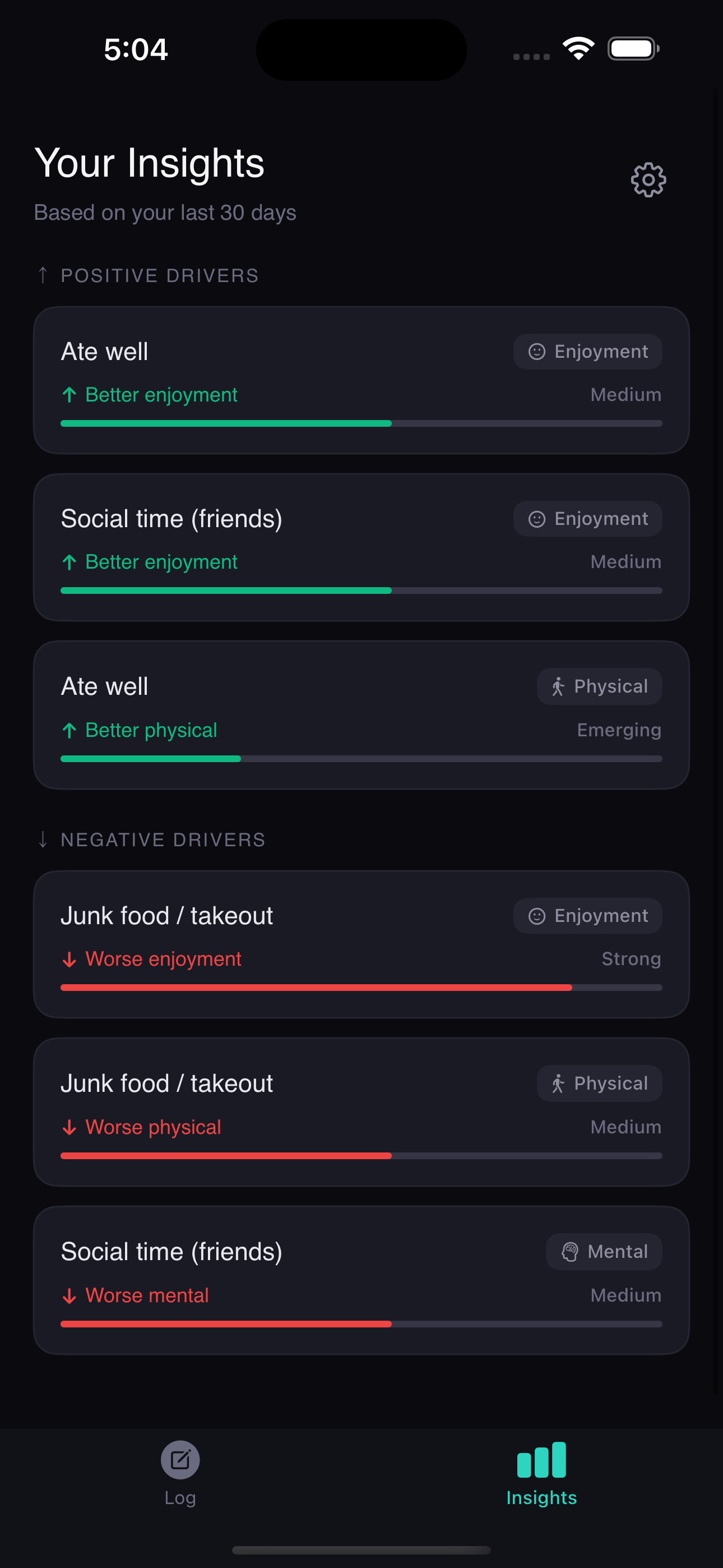Screen dimensions: 723x1568
Task: Select the walking Physical icon on Ate well
Action: (x=558, y=686)
